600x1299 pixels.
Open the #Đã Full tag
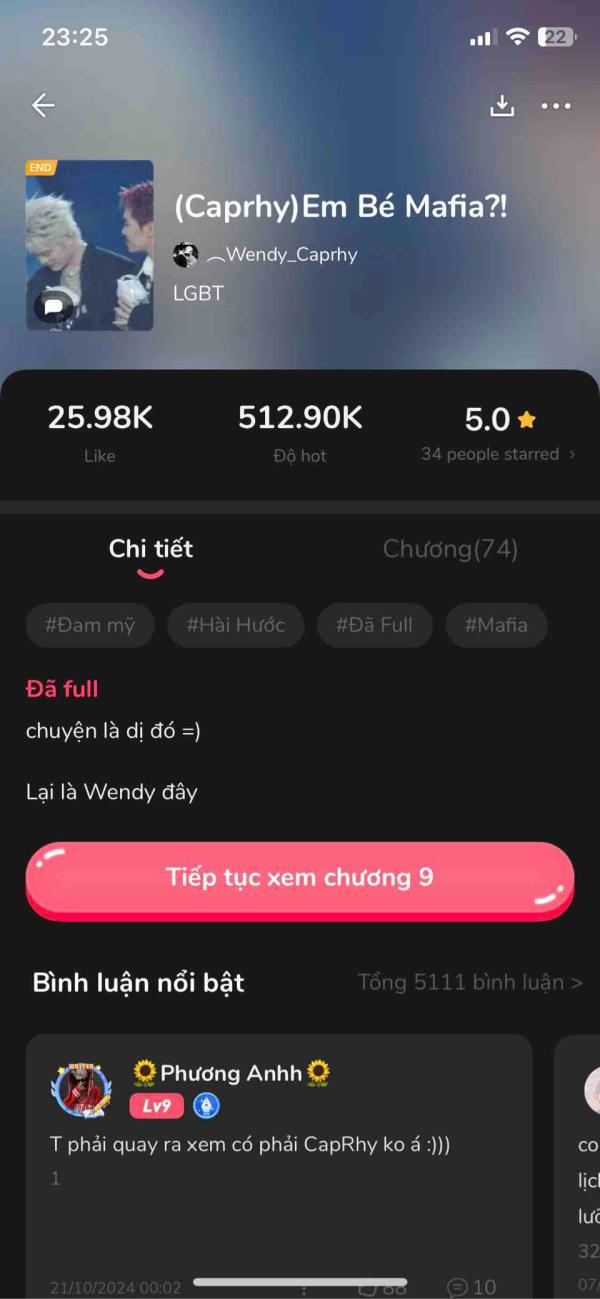coord(374,625)
